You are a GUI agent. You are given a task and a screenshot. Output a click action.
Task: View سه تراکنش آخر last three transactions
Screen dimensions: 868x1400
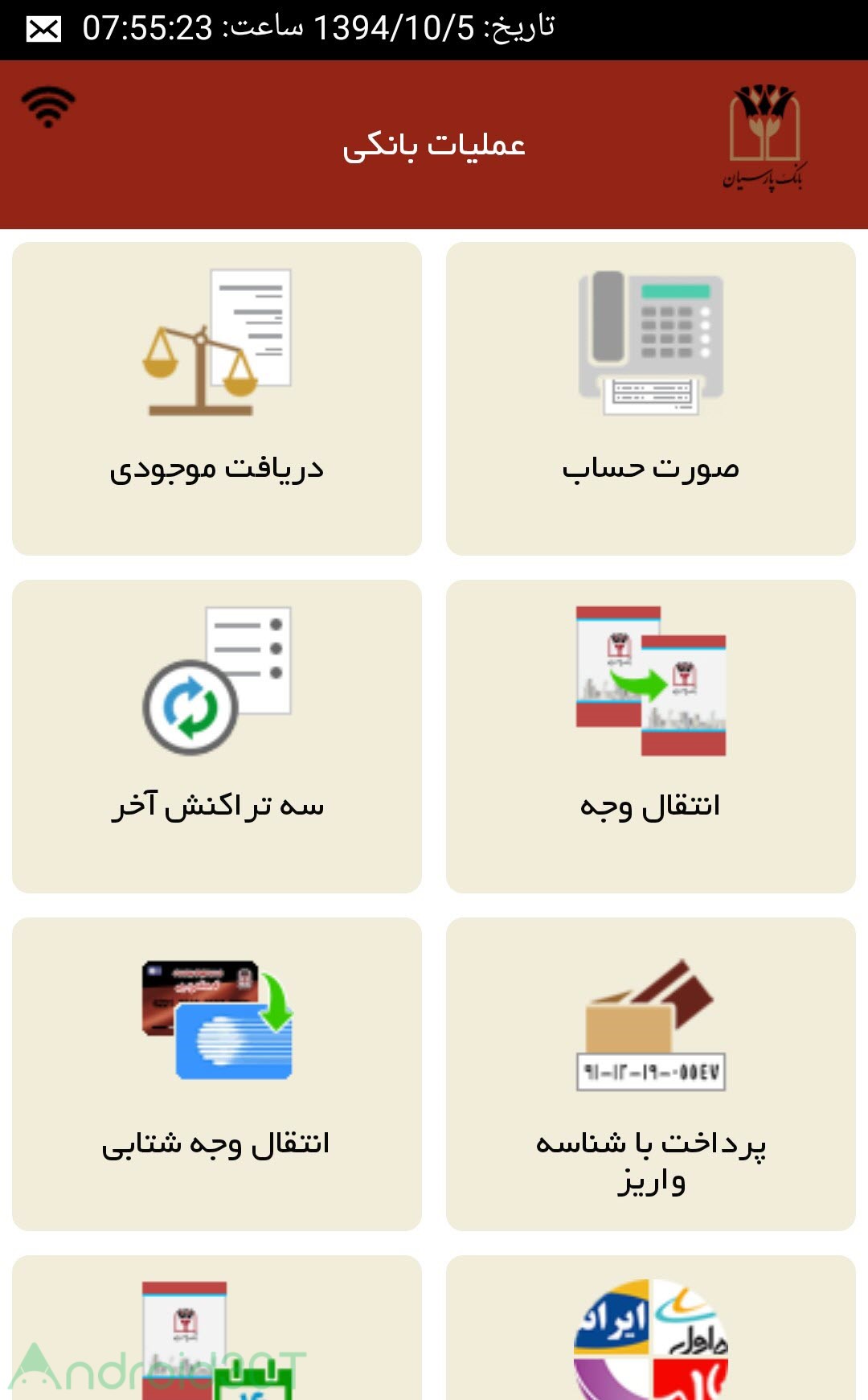217,737
